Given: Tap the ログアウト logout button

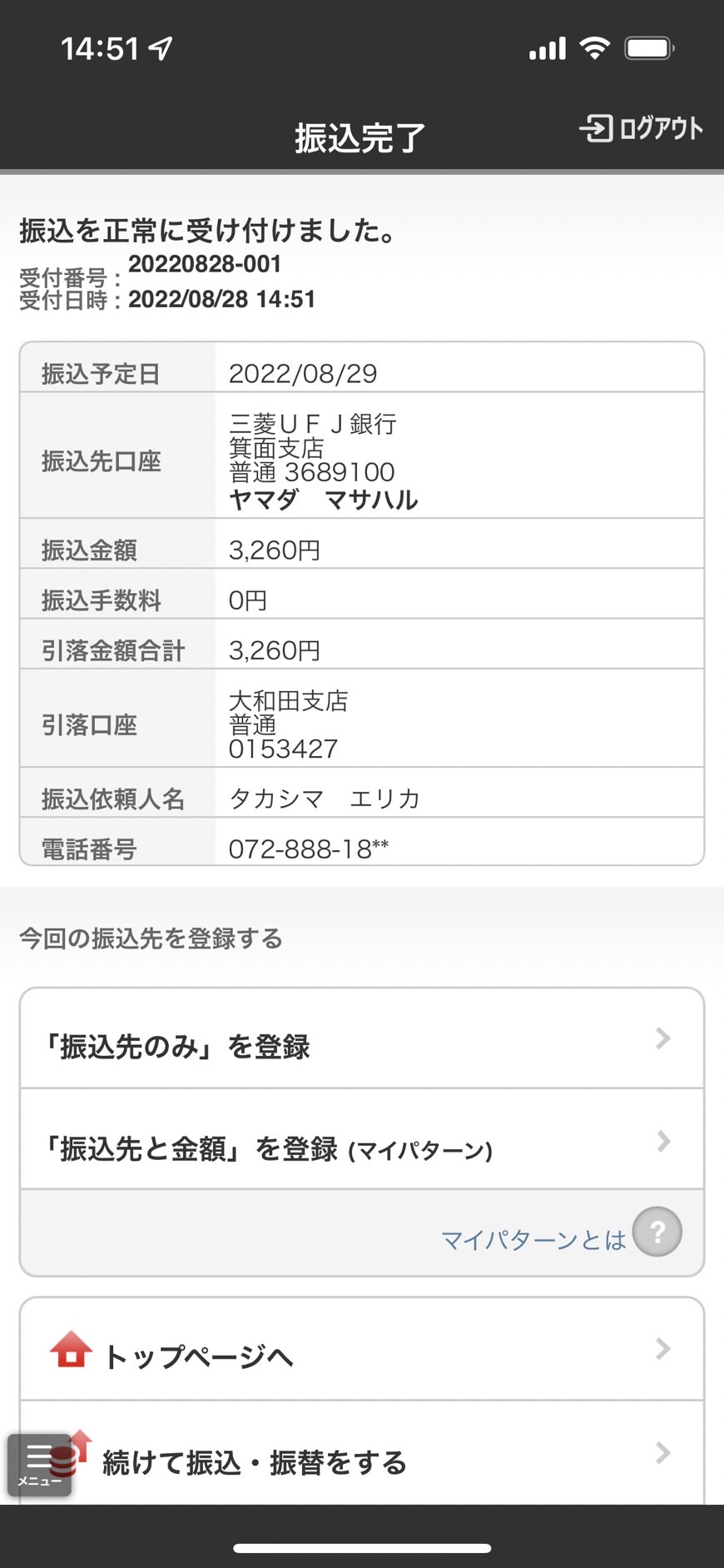Looking at the screenshot, I should point(641,128).
